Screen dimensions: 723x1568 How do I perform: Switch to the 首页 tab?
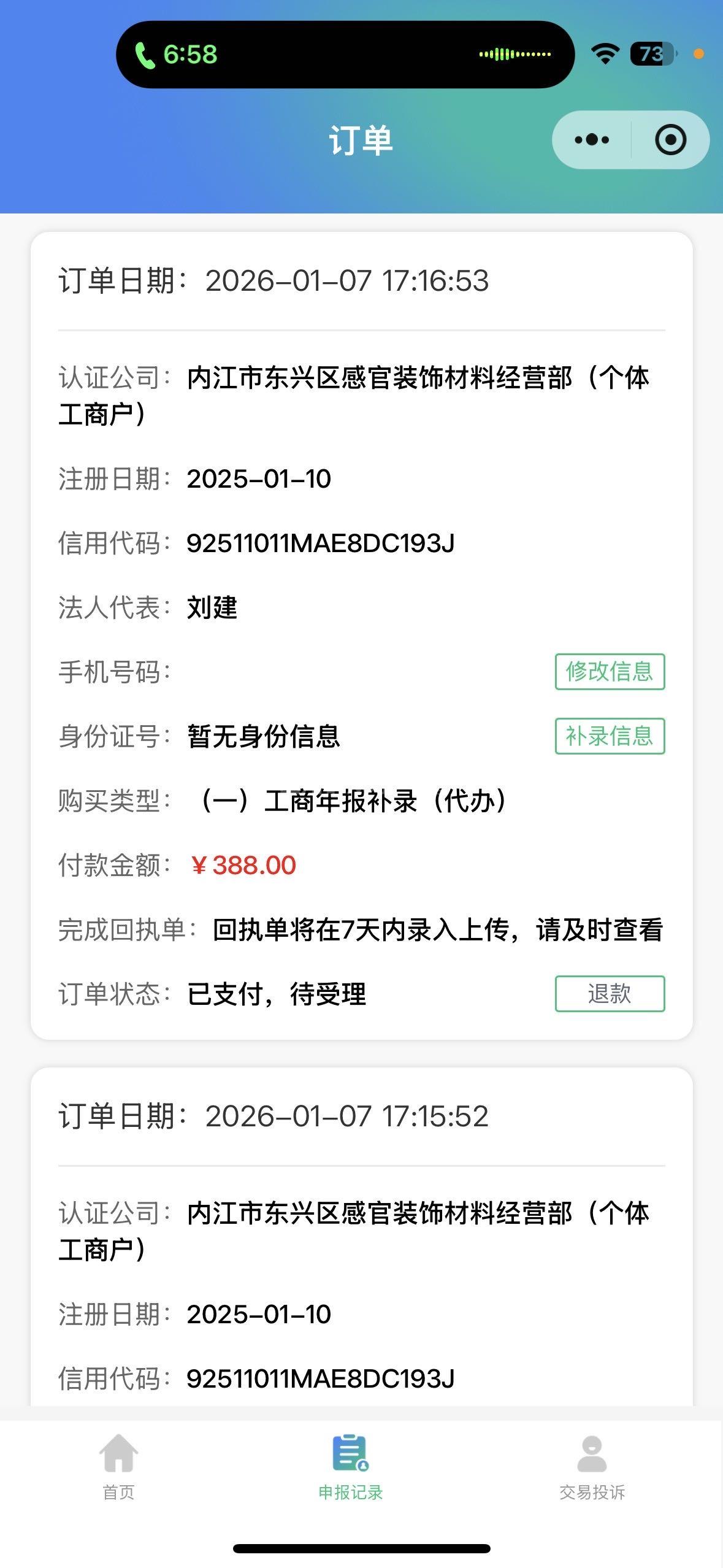click(x=118, y=1466)
